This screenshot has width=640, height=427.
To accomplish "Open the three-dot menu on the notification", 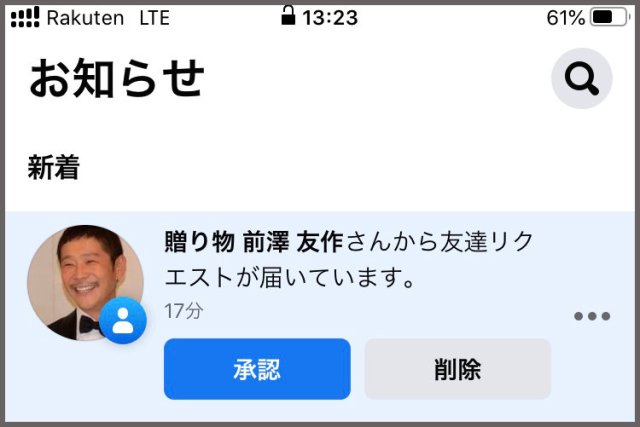I will (x=591, y=316).
